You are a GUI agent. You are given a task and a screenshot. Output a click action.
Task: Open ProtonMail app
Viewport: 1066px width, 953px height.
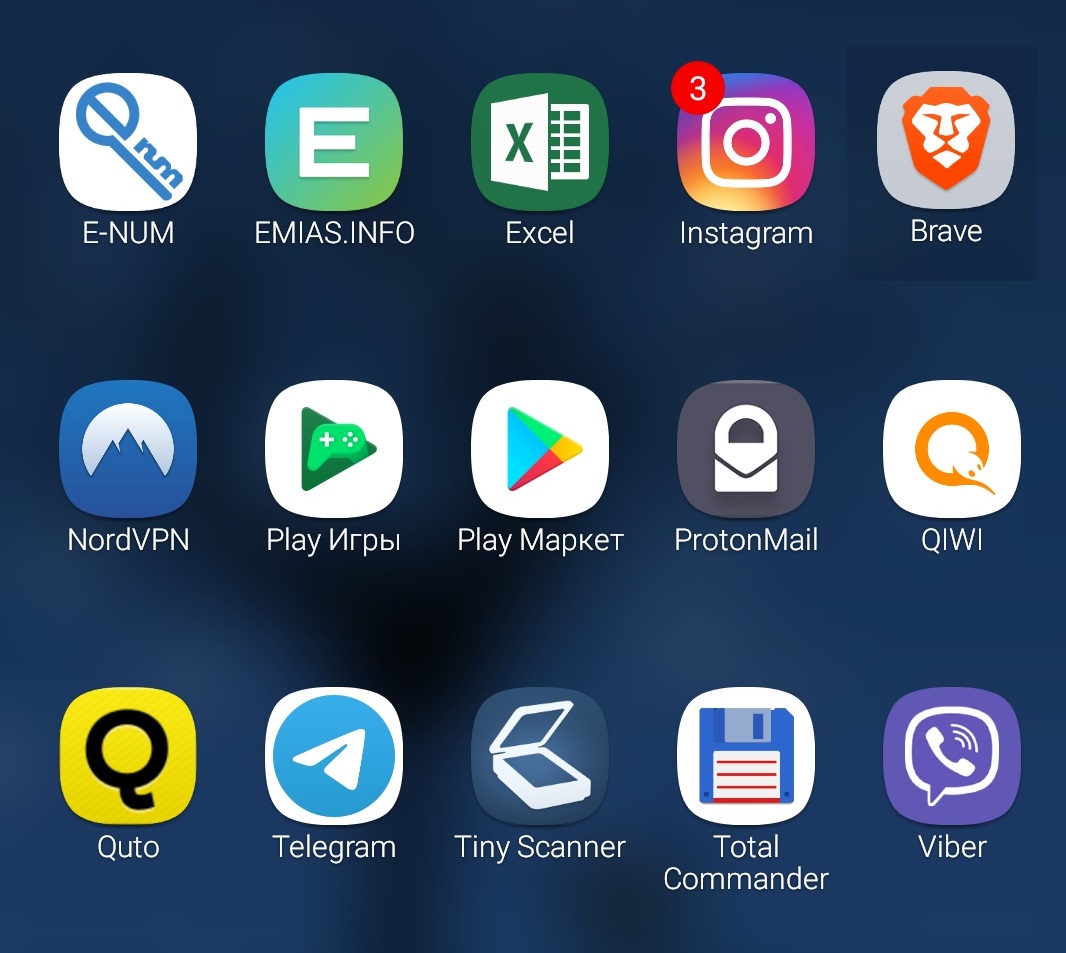[746, 449]
